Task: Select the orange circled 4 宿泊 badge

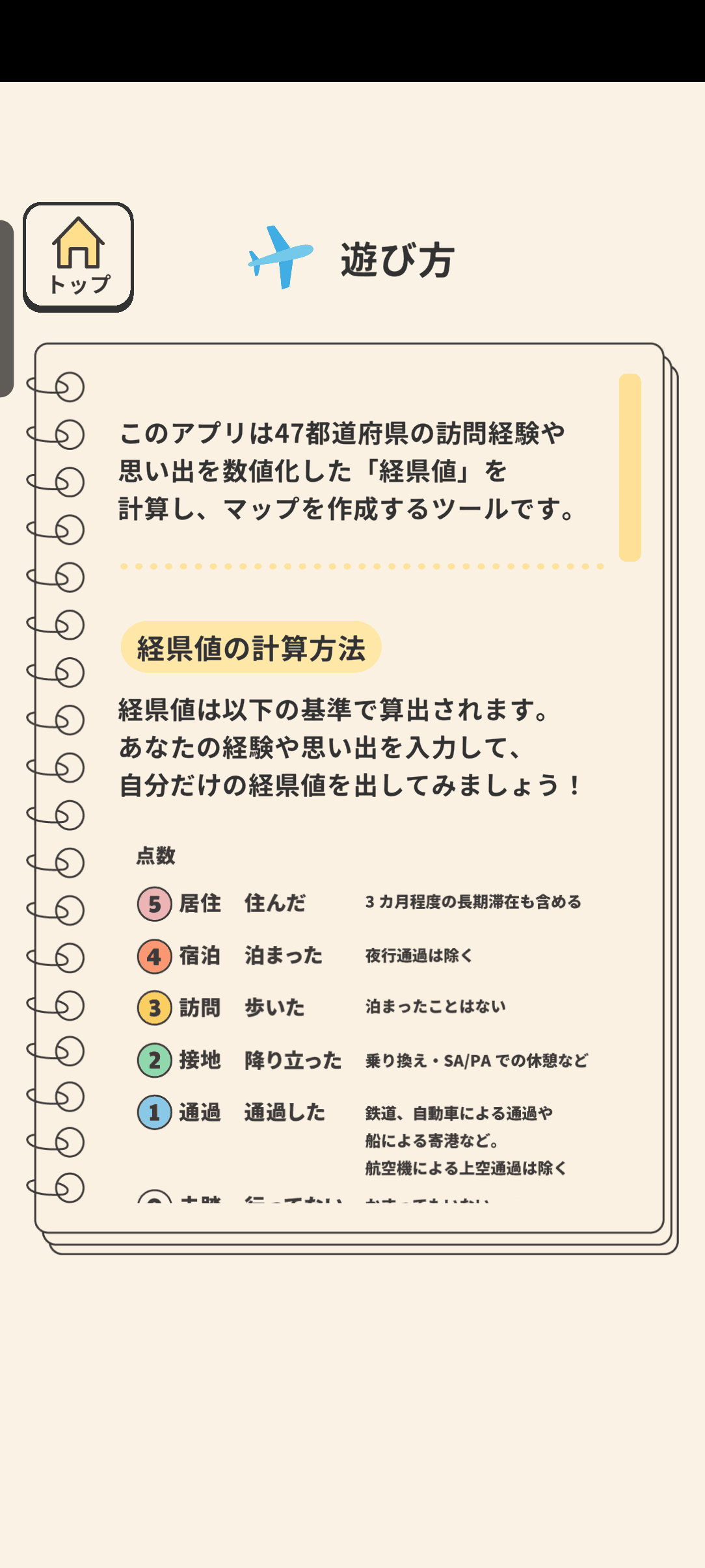Action: pos(154,956)
